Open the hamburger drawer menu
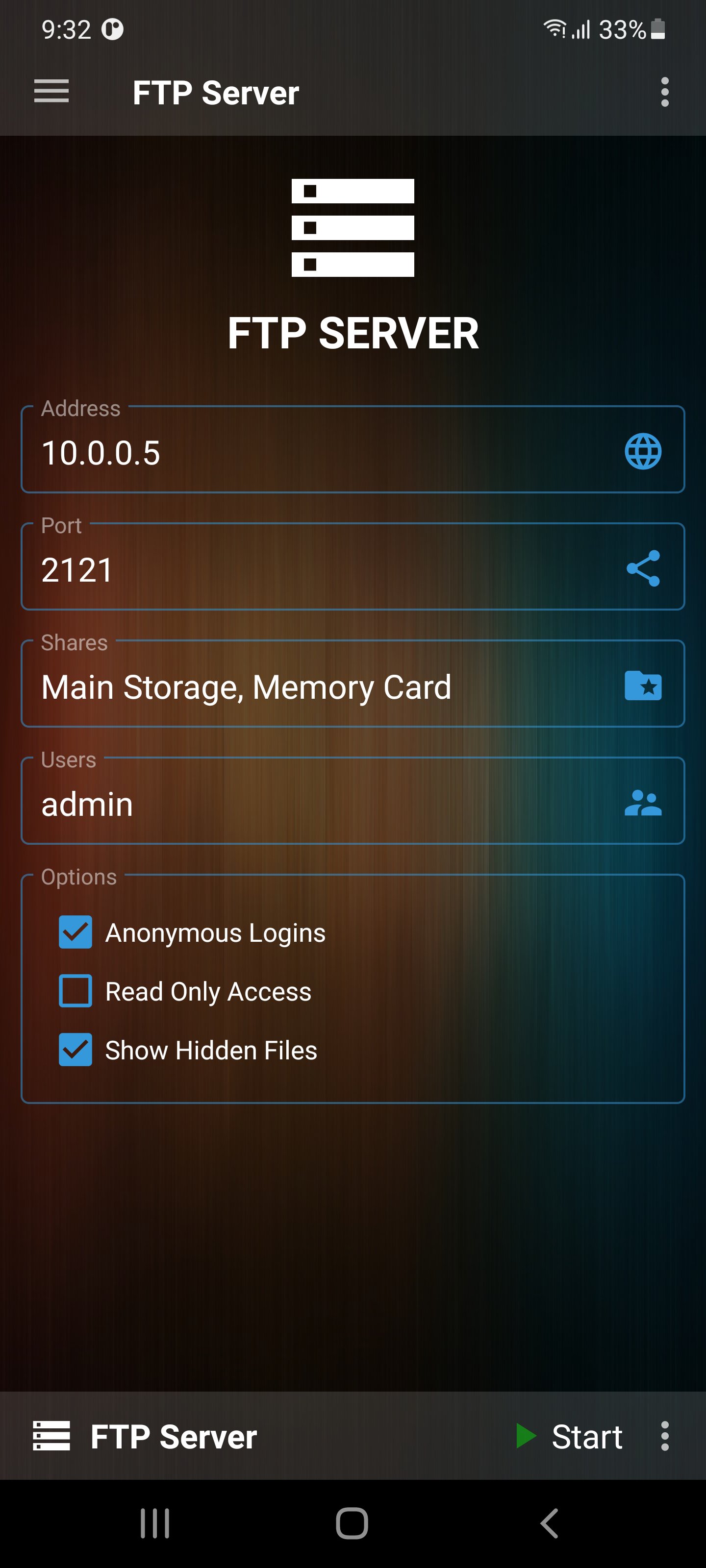 [x=51, y=92]
